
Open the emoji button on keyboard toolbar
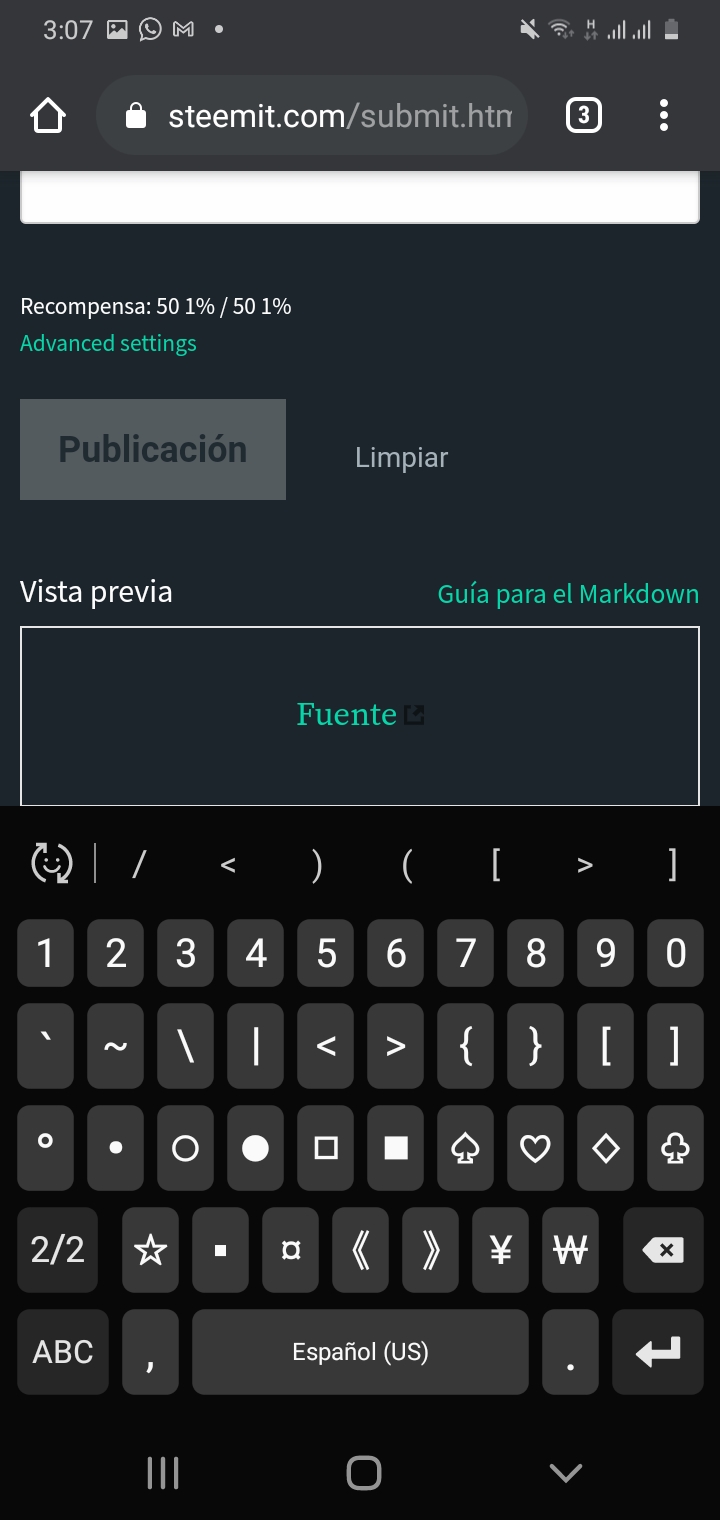click(x=52, y=863)
